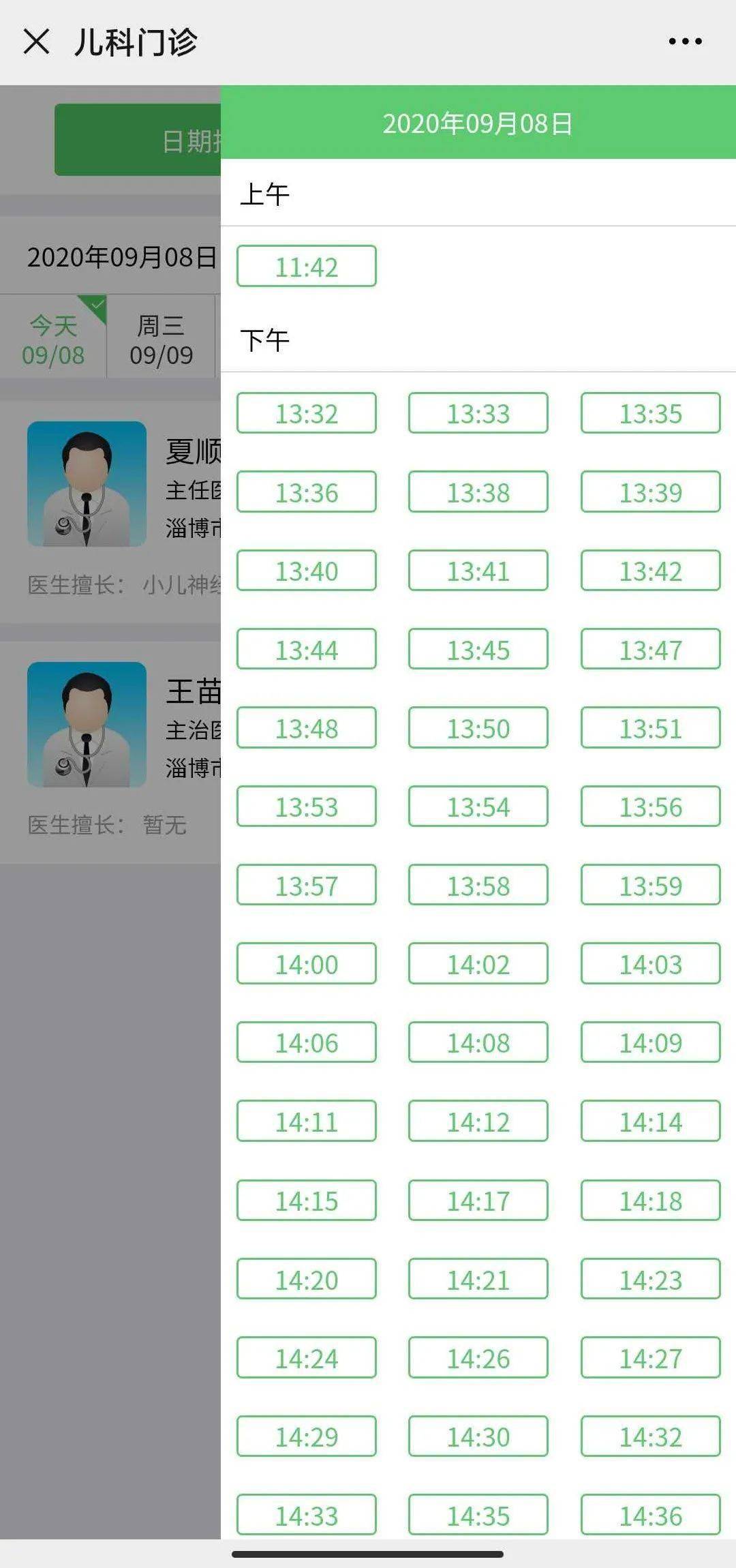Choose the 14:36 time slot

click(651, 1516)
